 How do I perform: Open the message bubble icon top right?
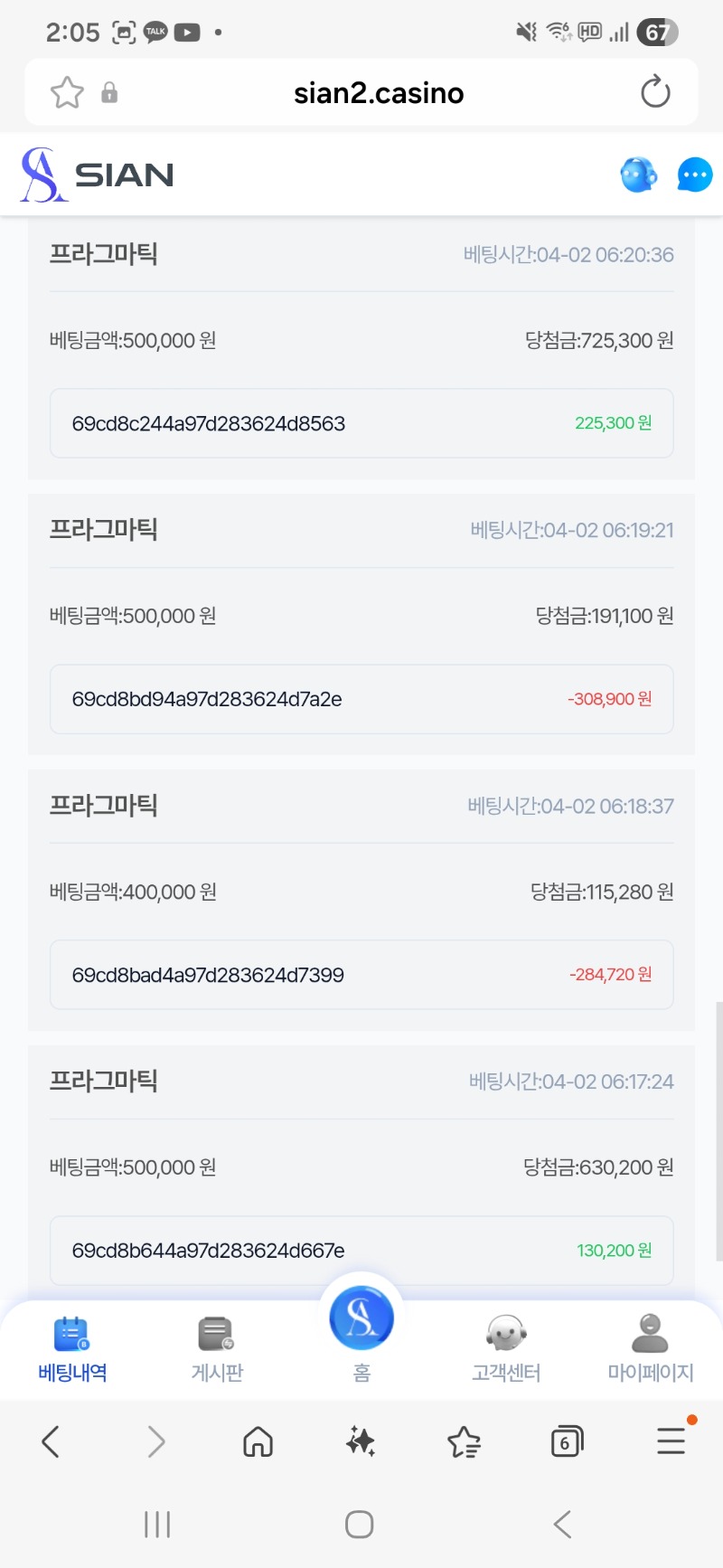694,175
